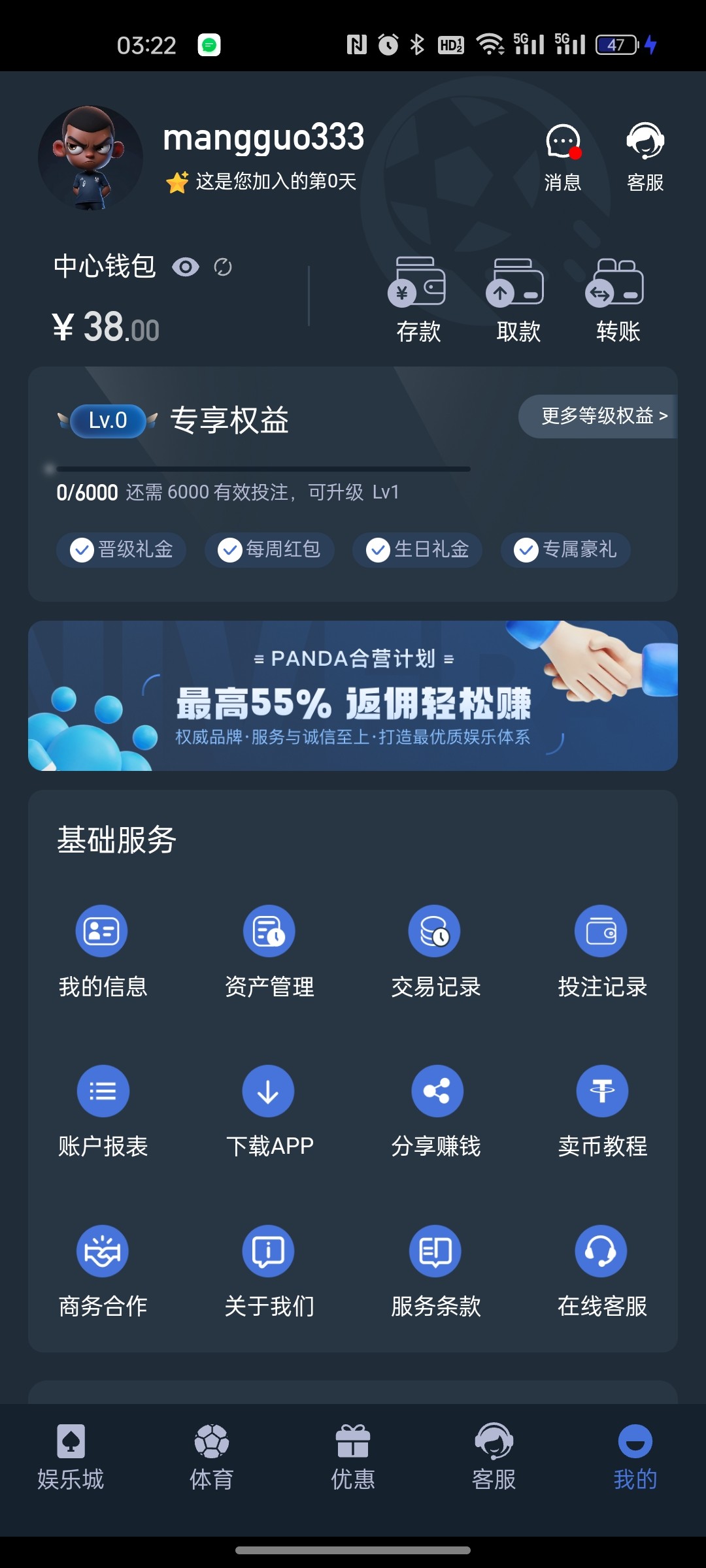Open 卖币教程

pos(602,1111)
